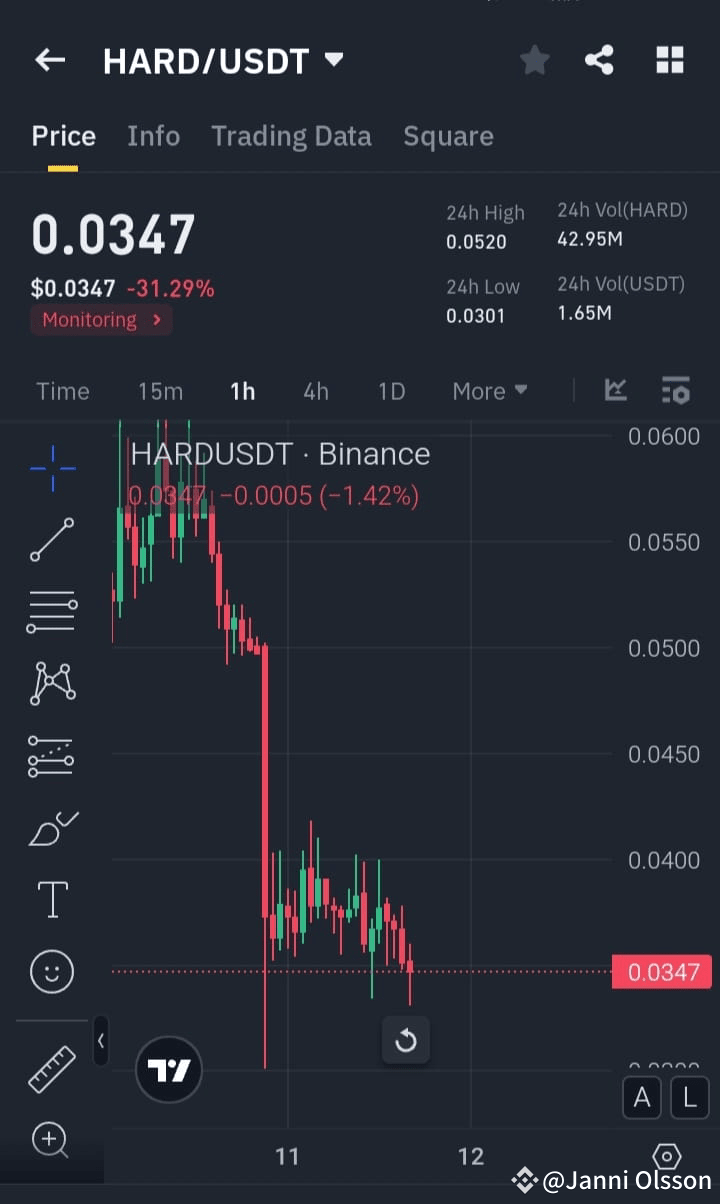Toggle the favorite star for HARD/USDT
This screenshot has height=1204, width=720.
pyautogui.click(x=534, y=60)
